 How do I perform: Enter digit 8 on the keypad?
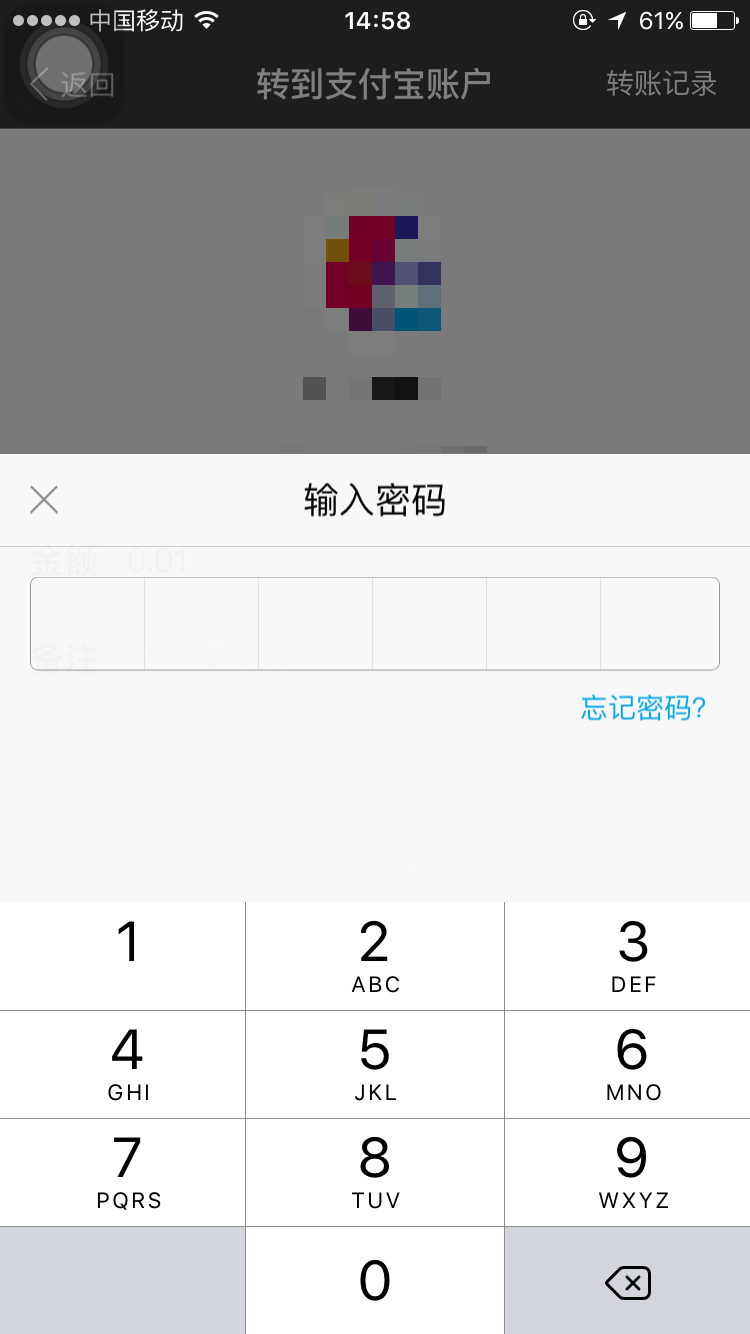(x=375, y=1172)
